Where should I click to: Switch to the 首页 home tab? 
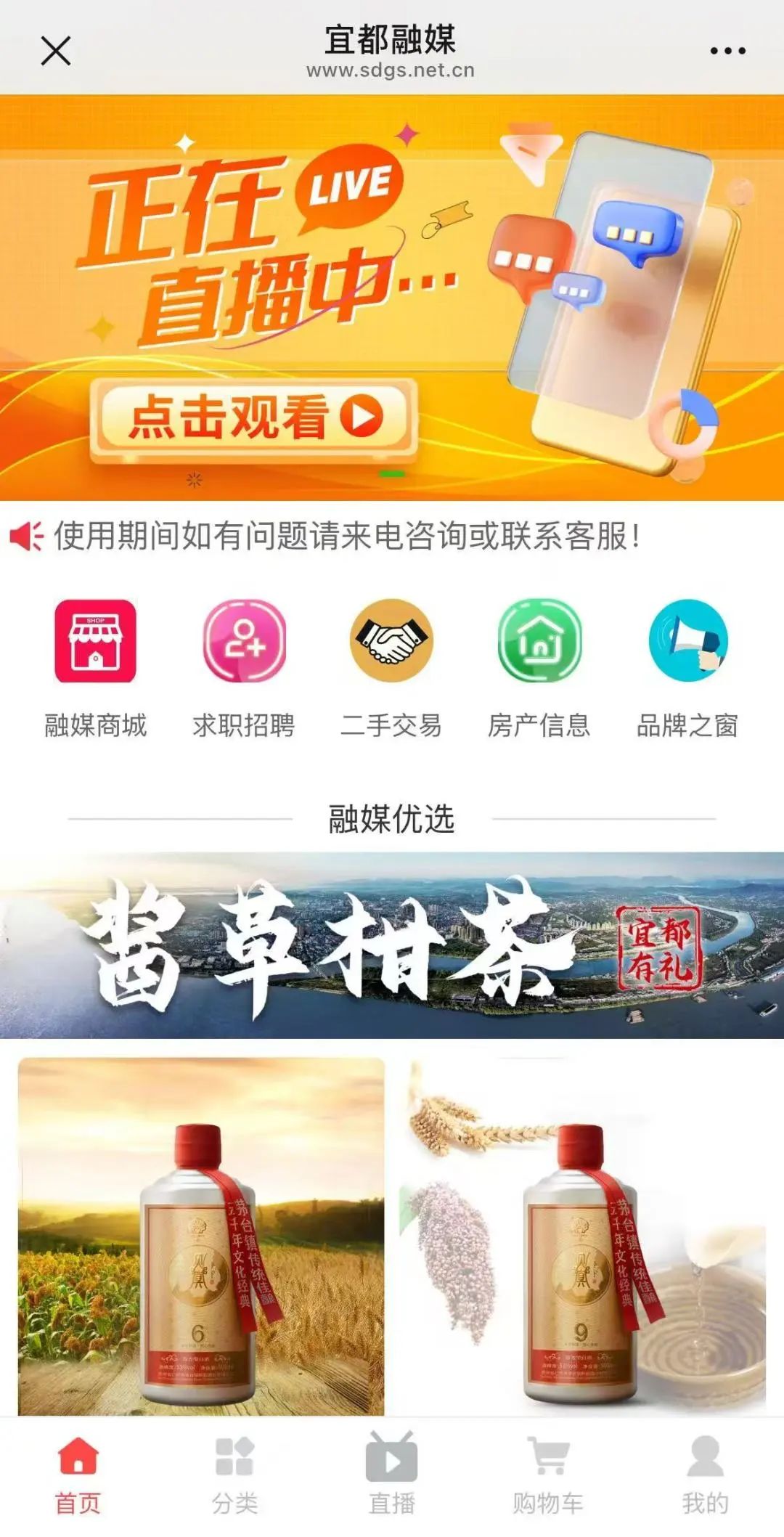tap(78, 1475)
